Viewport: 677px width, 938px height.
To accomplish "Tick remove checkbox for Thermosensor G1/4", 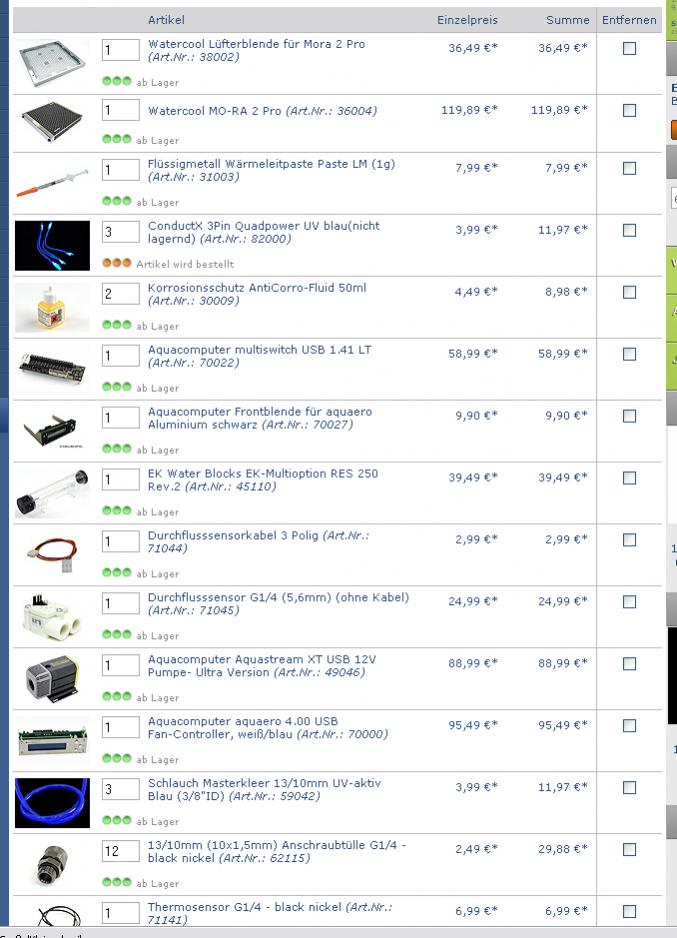I will [x=629, y=911].
